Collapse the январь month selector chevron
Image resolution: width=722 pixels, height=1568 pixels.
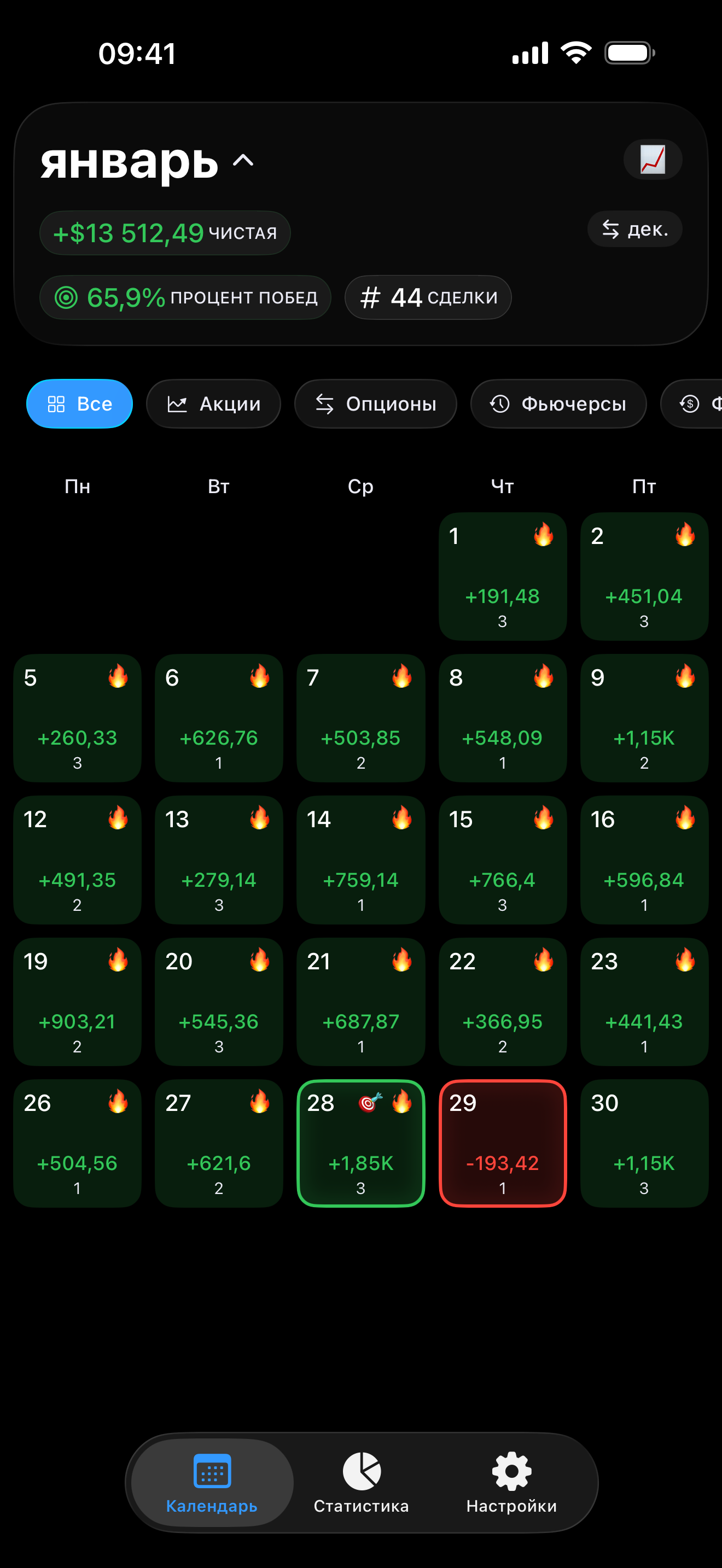tap(242, 162)
